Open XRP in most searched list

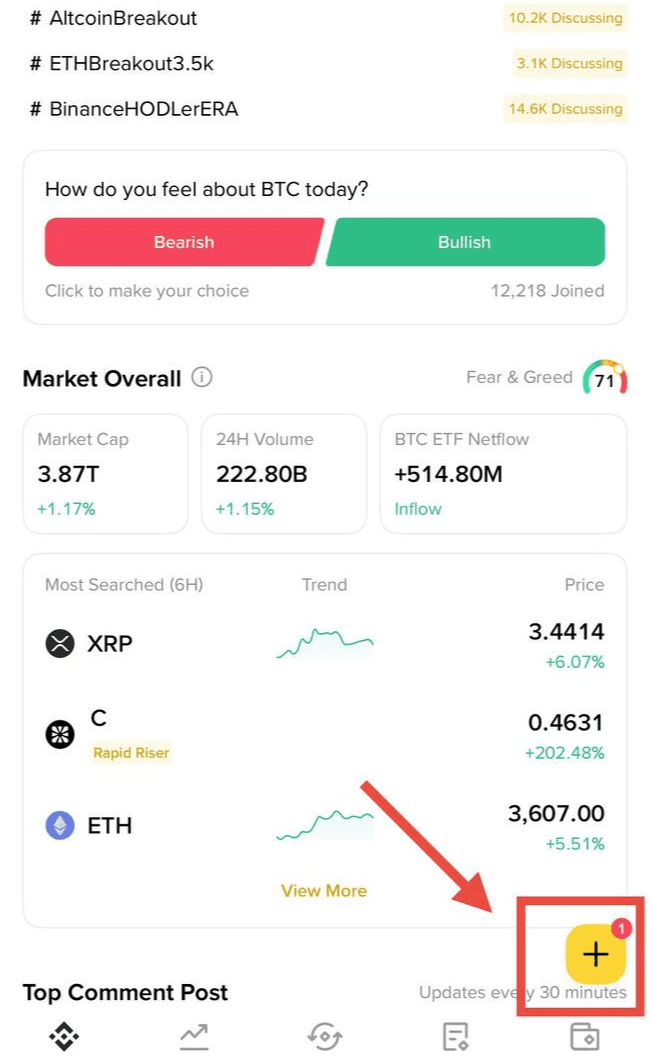point(325,644)
